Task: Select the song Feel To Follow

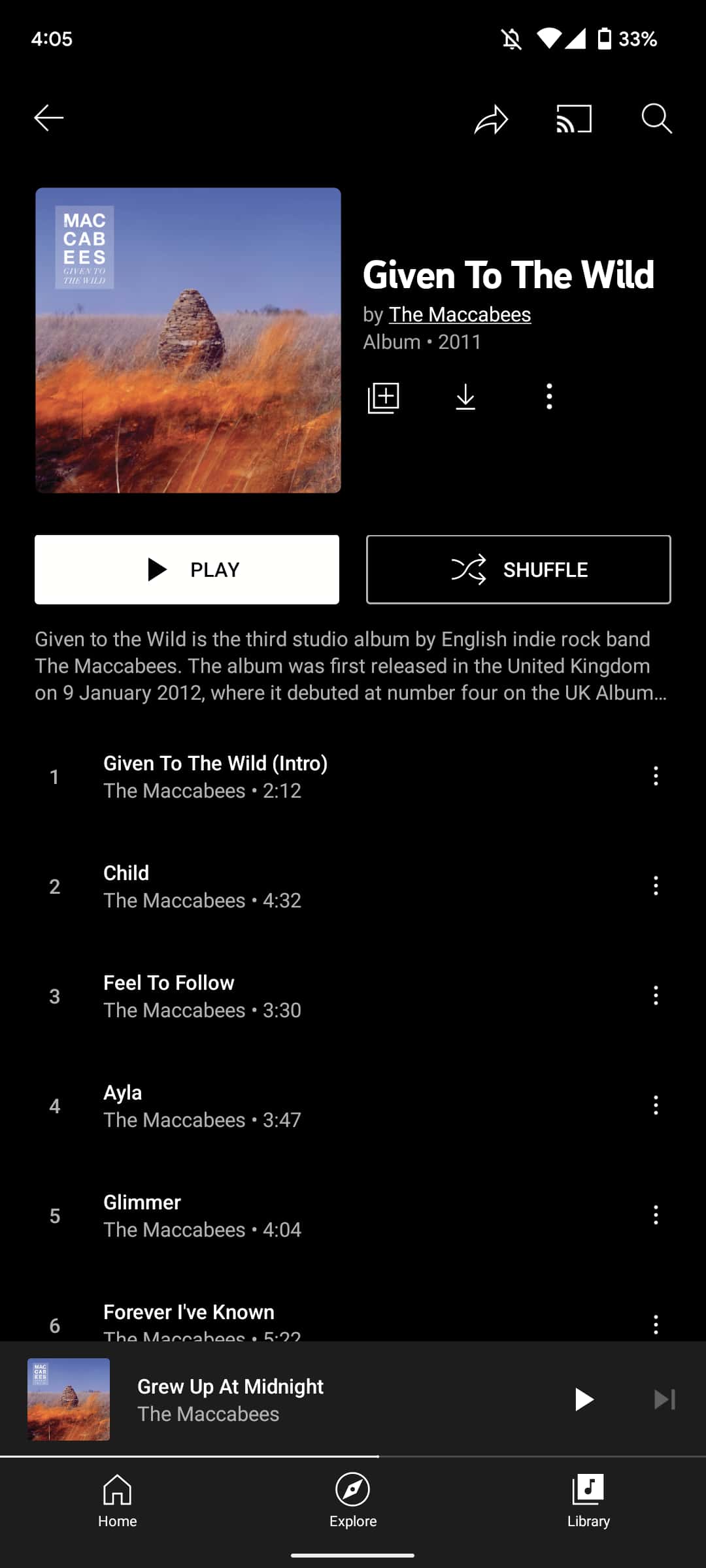Action: coord(169,996)
